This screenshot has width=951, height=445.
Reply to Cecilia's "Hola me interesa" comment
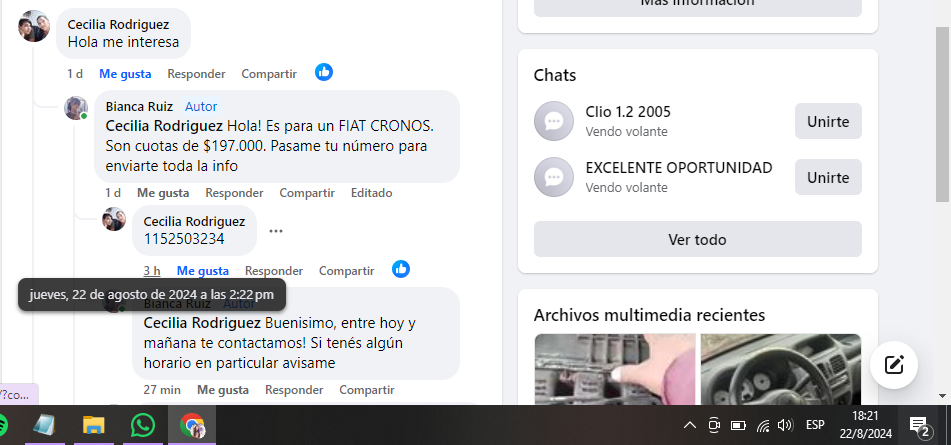196,73
